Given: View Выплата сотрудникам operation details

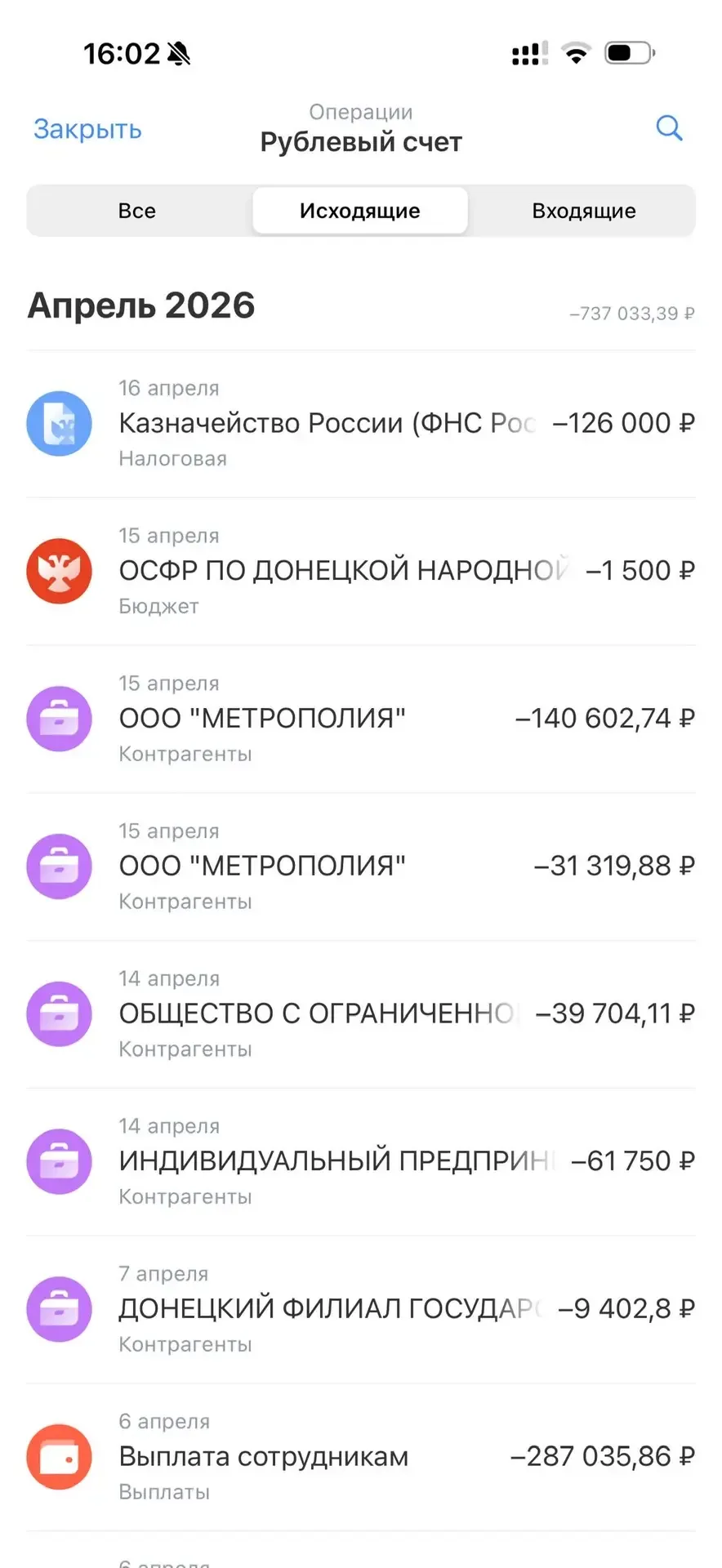Looking at the screenshot, I should coord(361,1457).
